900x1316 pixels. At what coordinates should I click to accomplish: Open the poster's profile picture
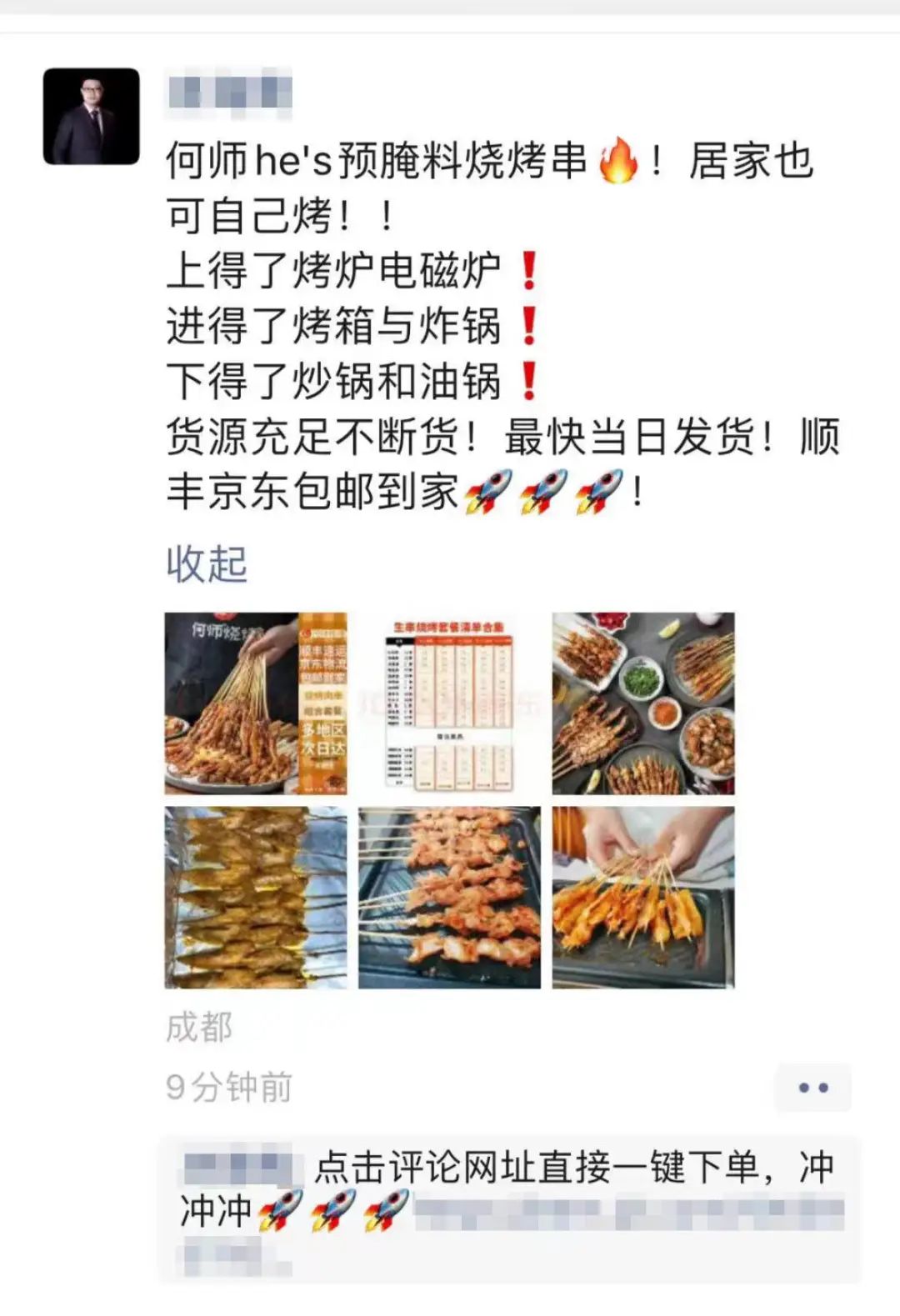pyautogui.click(x=92, y=116)
